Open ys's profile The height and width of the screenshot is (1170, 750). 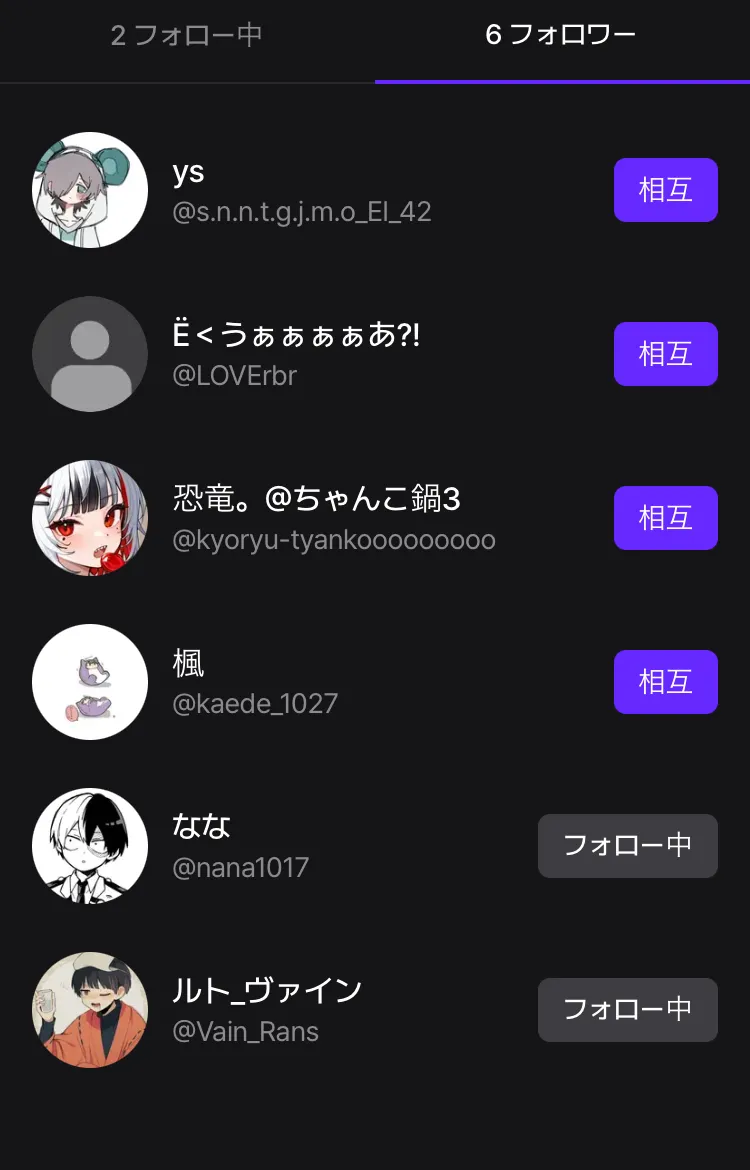click(x=90, y=190)
